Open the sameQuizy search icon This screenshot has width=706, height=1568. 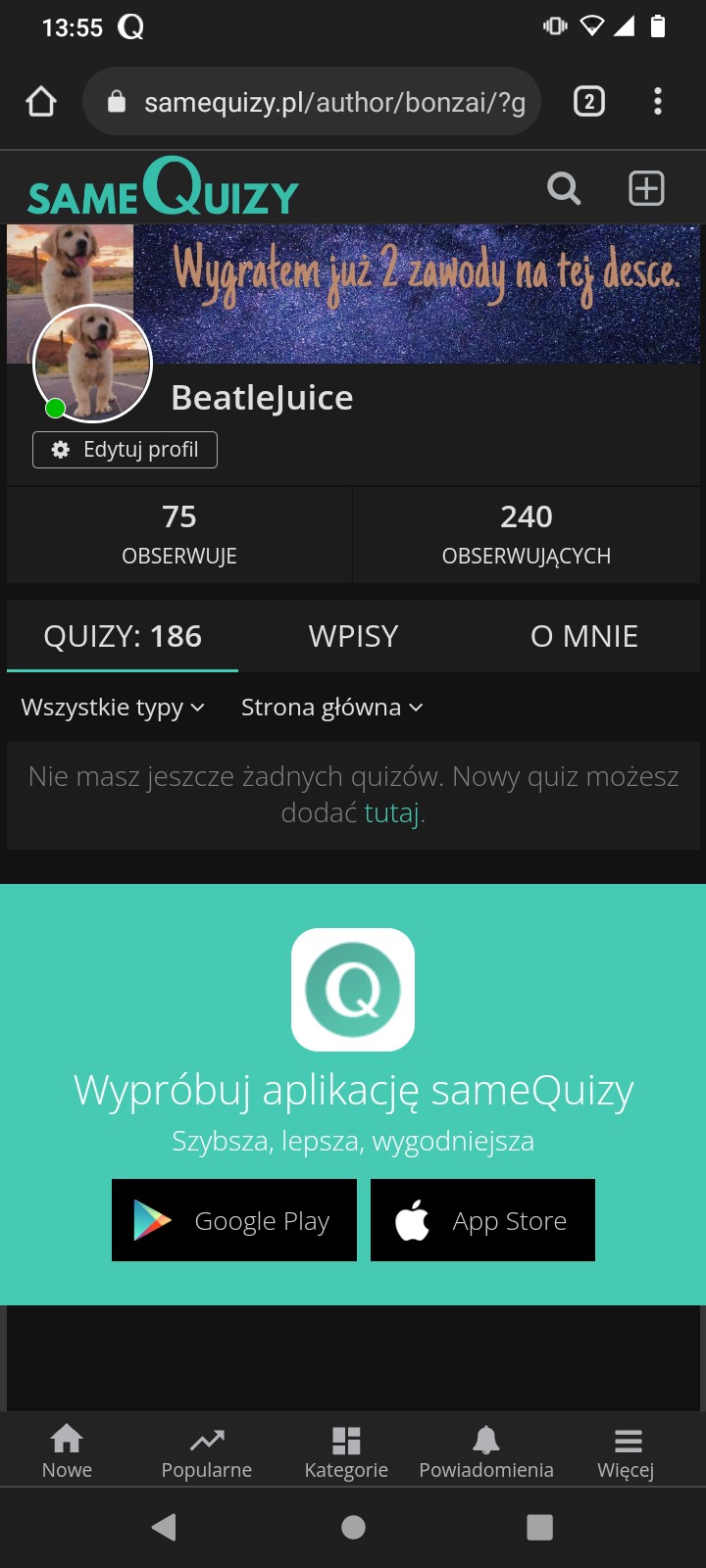[563, 188]
